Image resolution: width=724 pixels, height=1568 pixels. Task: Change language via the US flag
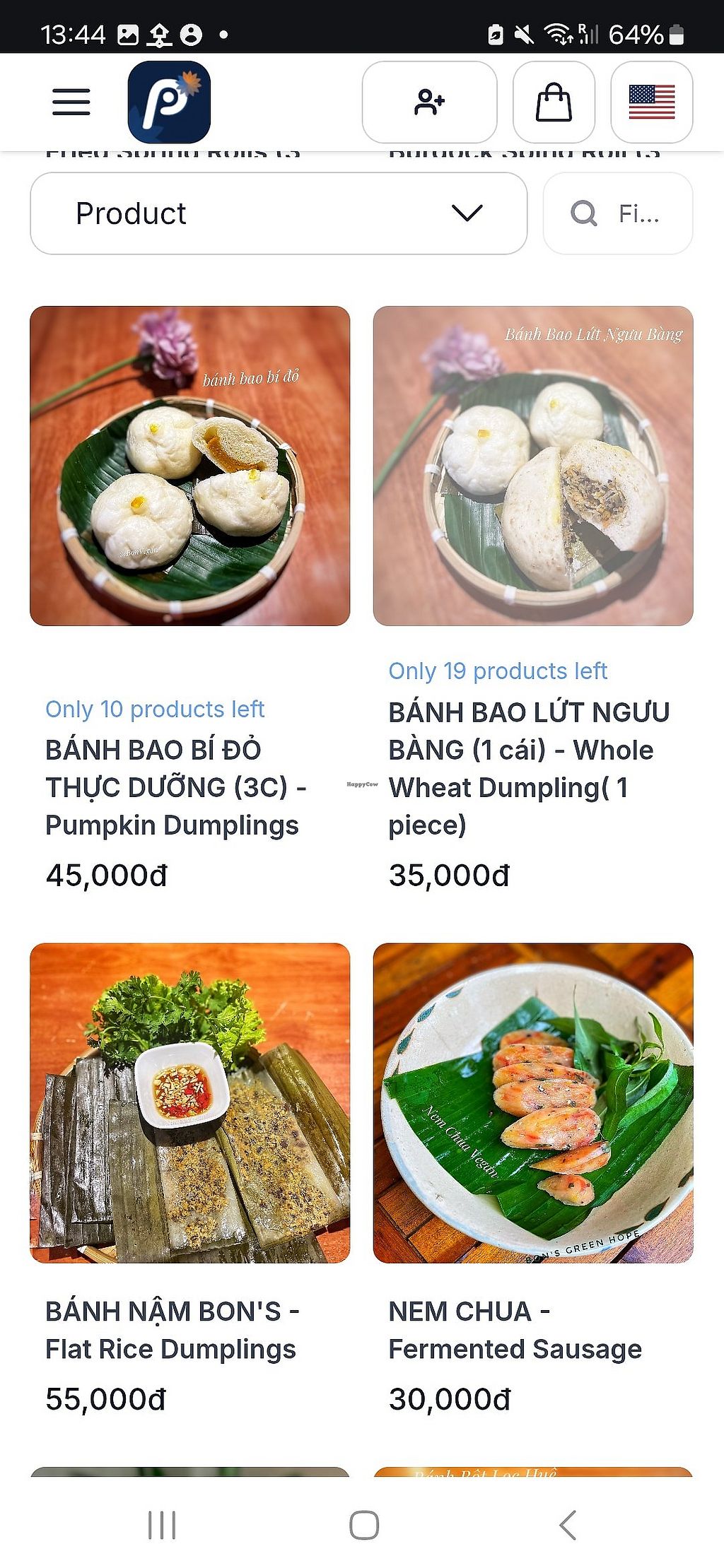pos(651,102)
